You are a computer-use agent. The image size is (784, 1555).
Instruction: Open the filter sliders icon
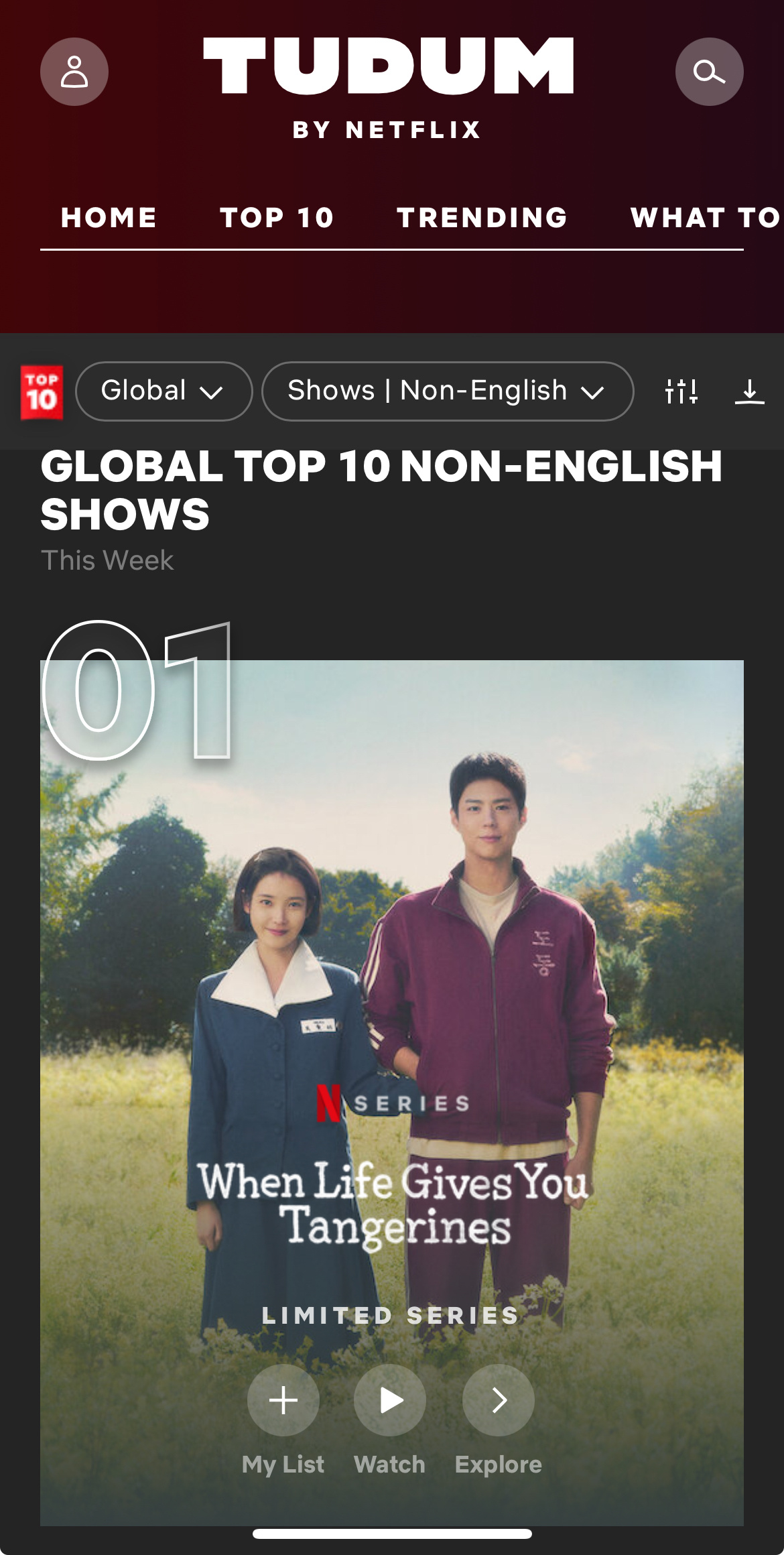681,391
